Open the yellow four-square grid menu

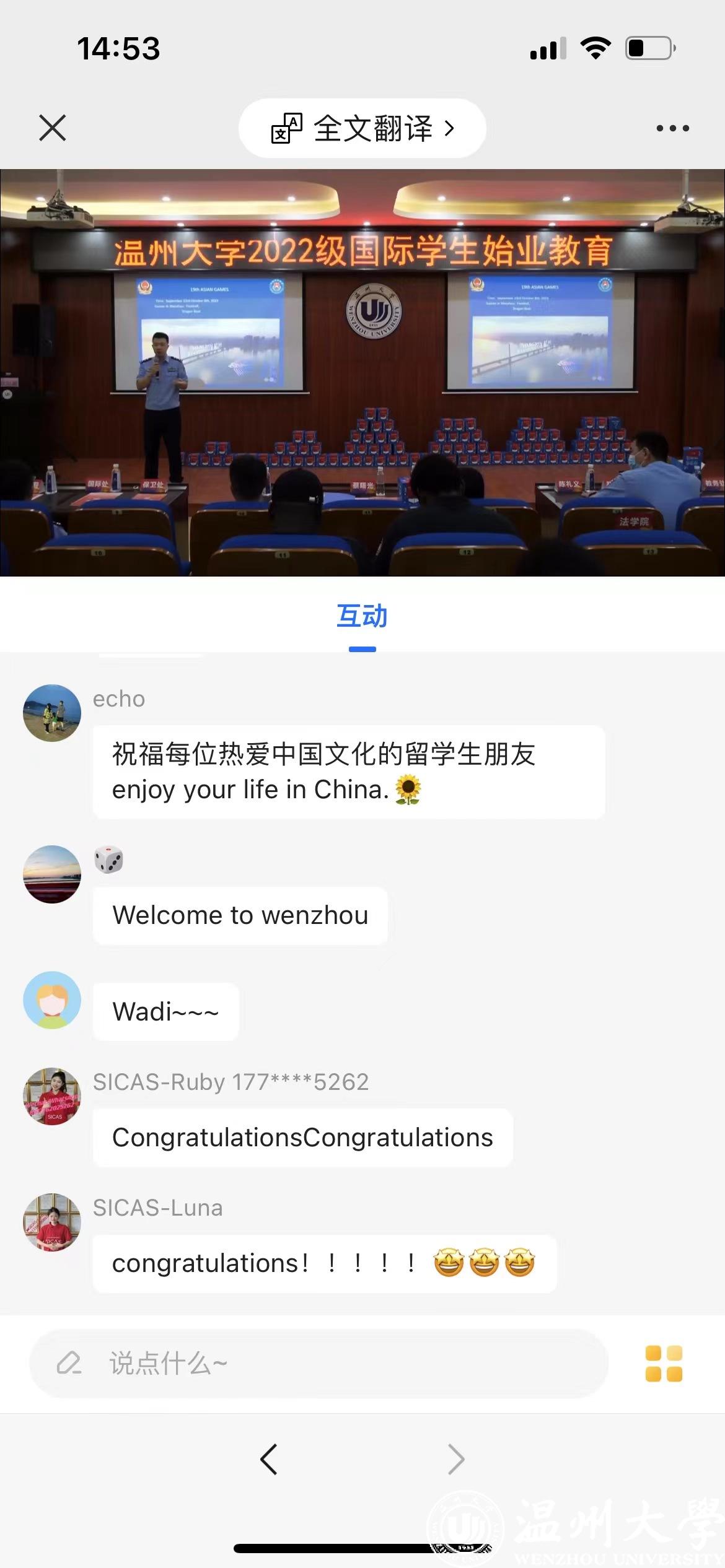[664, 1363]
